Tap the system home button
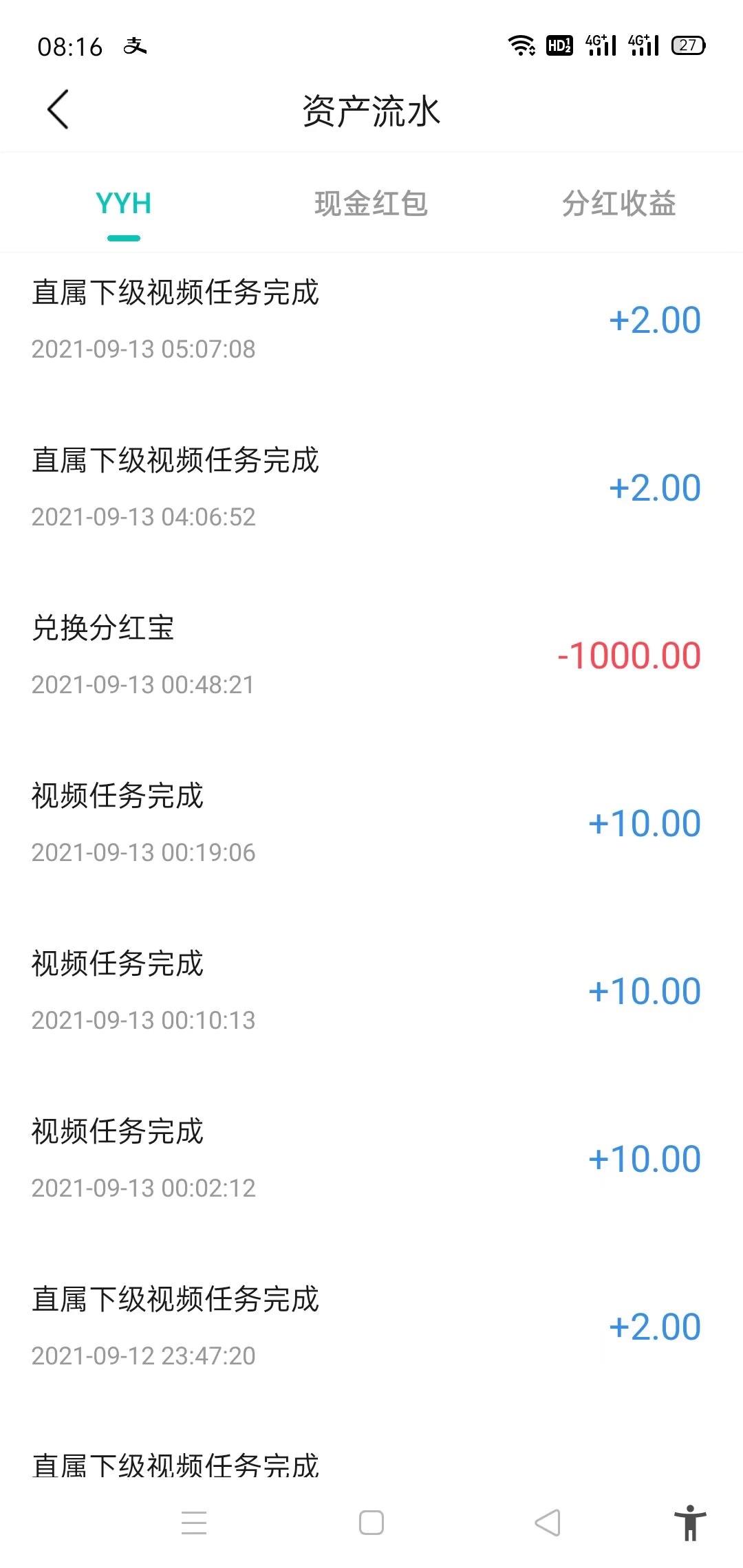This screenshot has height=1568, width=743. (371, 1523)
